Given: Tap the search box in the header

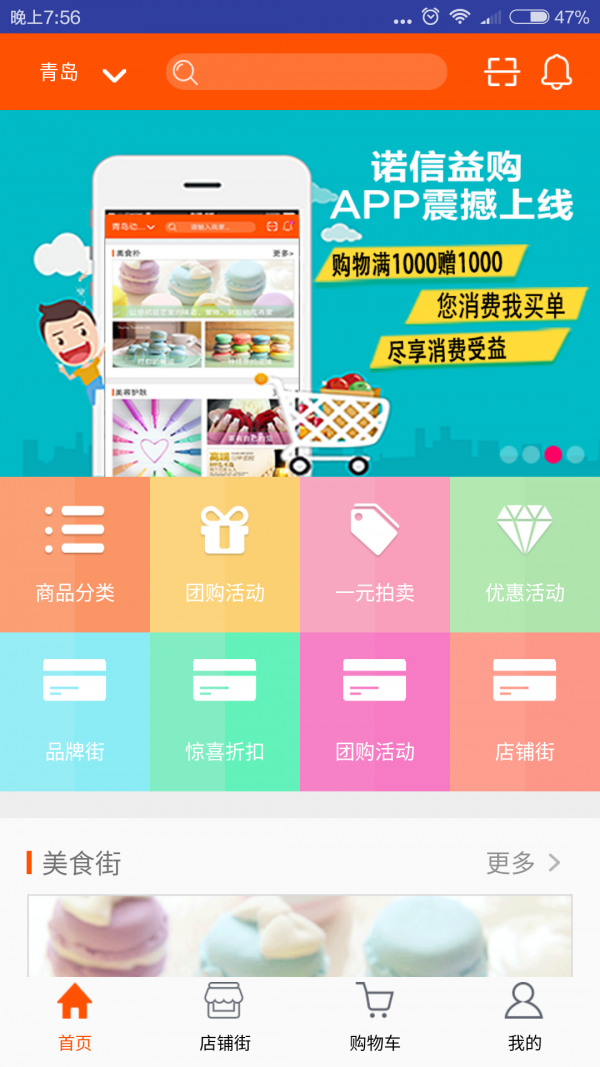Looking at the screenshot, I should 306,72.
